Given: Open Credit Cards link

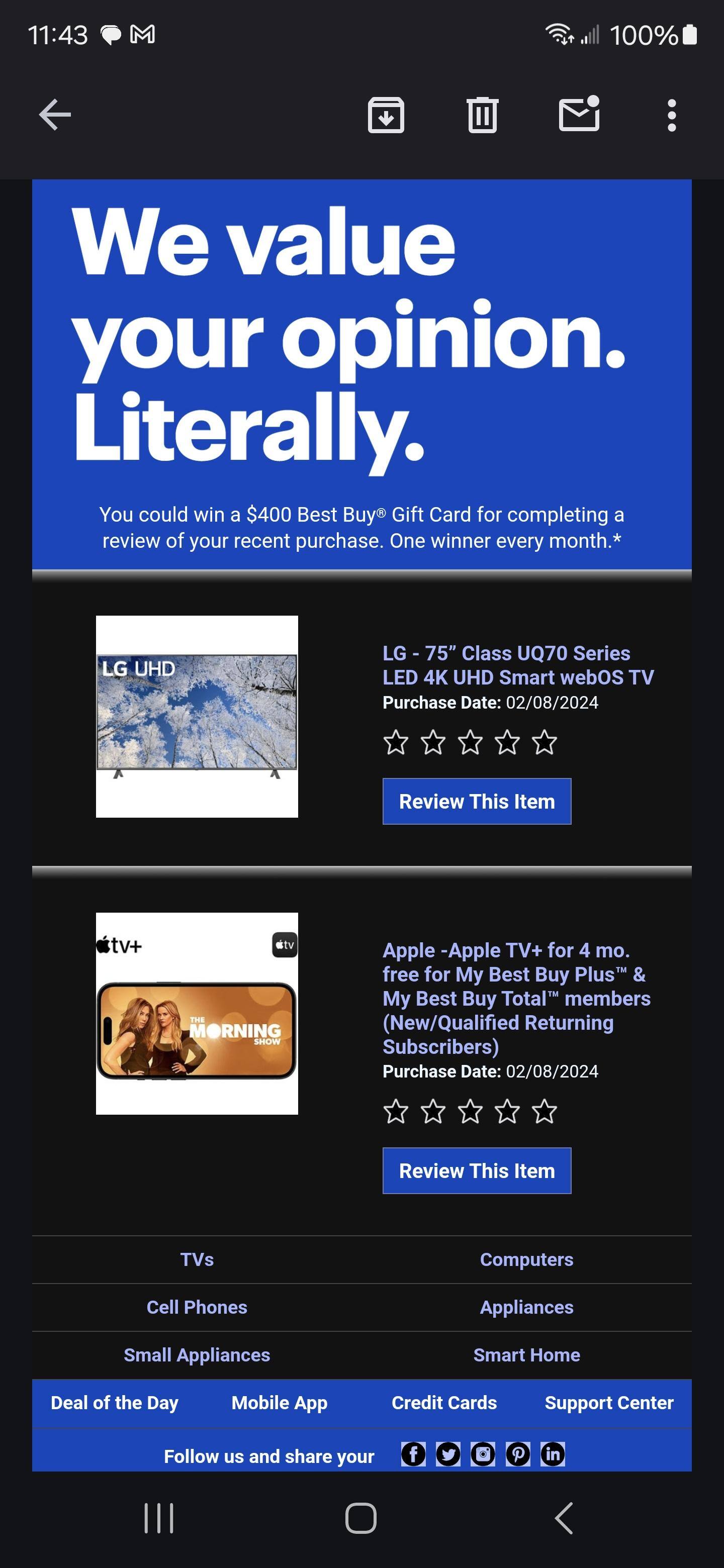Looking at the screenshot, I should 444,1403.
